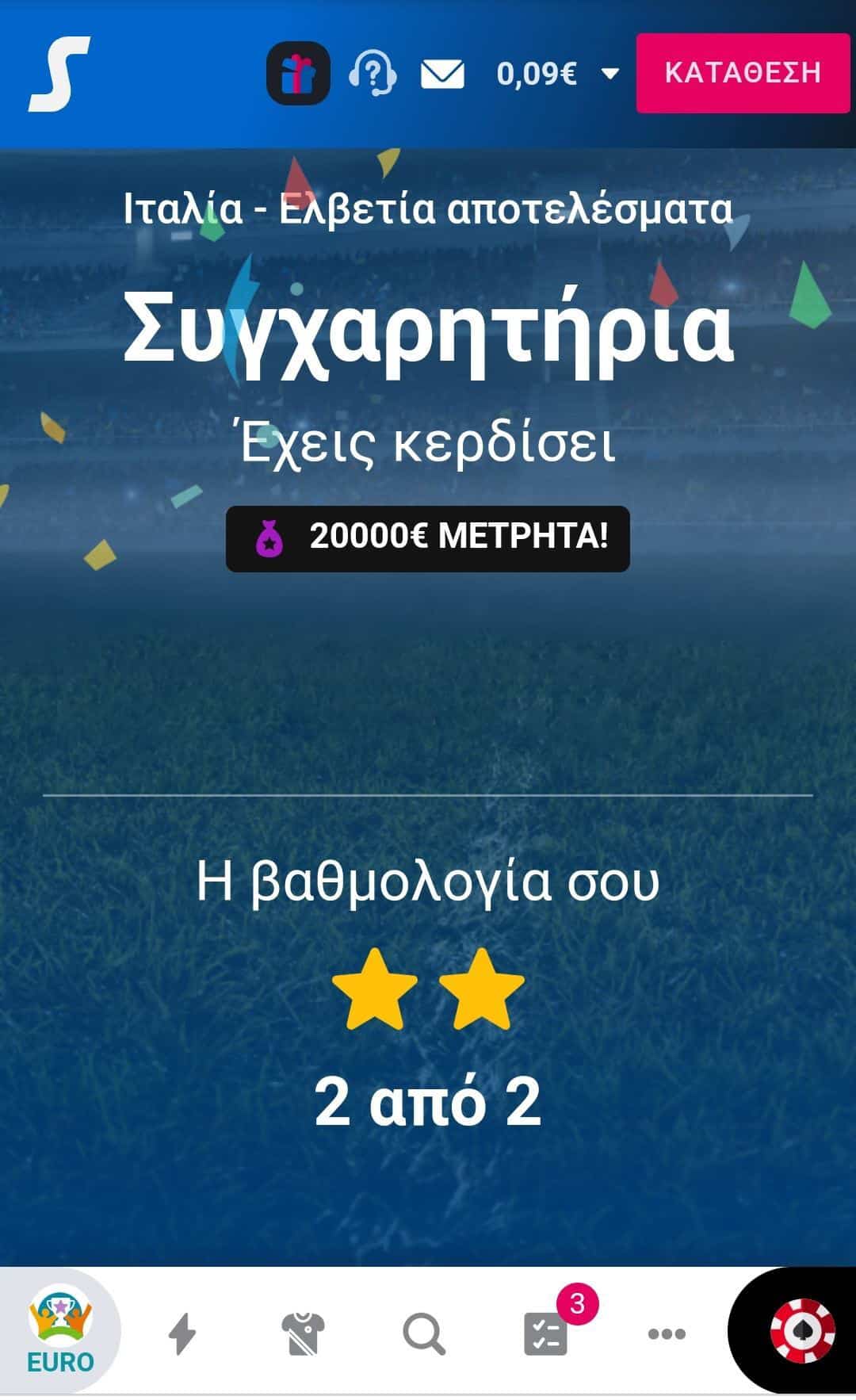The height and width of the screenshot is (1400, 856).
Task: Tap the ΚΑΤΑΘΕΣΗ deposit button
Action: (743, 74)
